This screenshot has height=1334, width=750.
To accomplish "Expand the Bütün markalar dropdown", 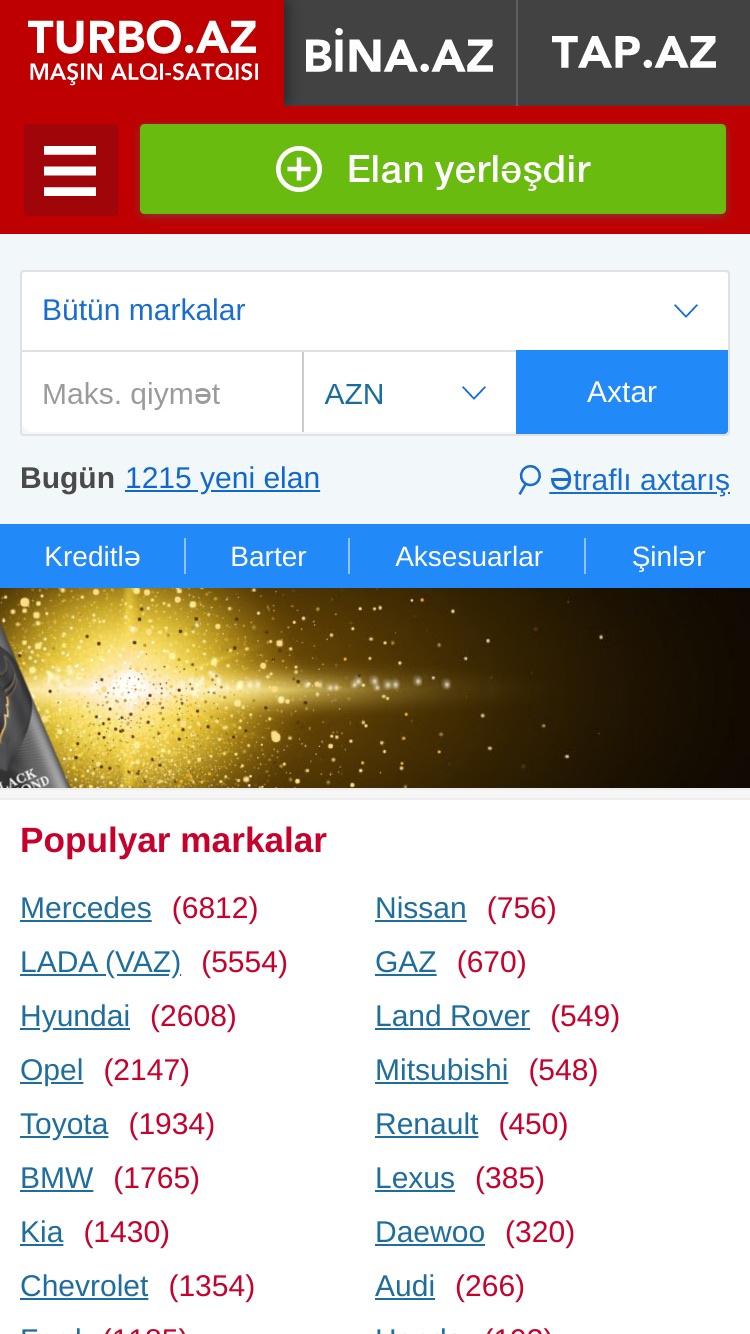I will click(375, 311).
